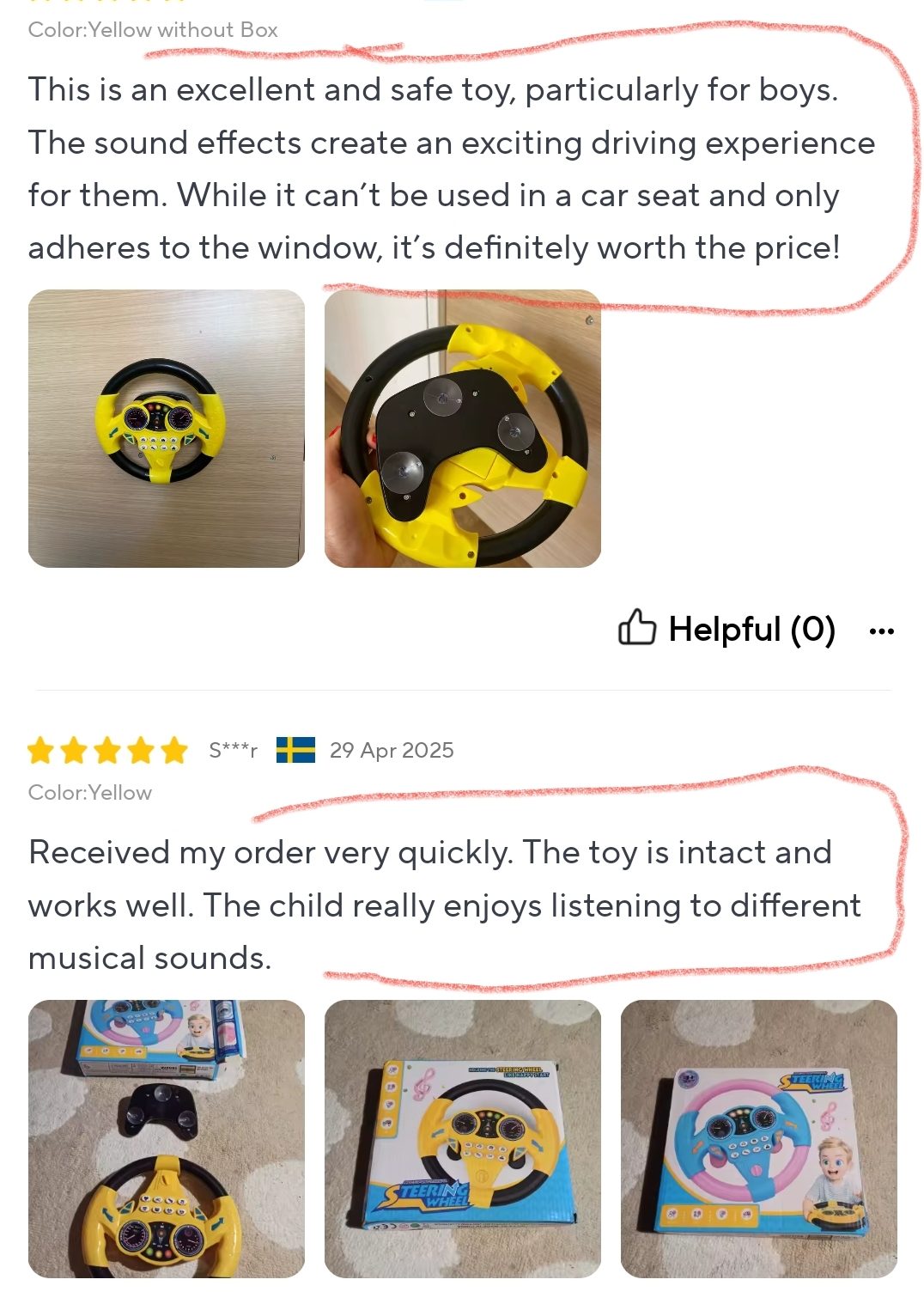Enlarge the photo of the yellow wheel's box
This screenshot has width=924, height=1310.
coord(462,1138)
